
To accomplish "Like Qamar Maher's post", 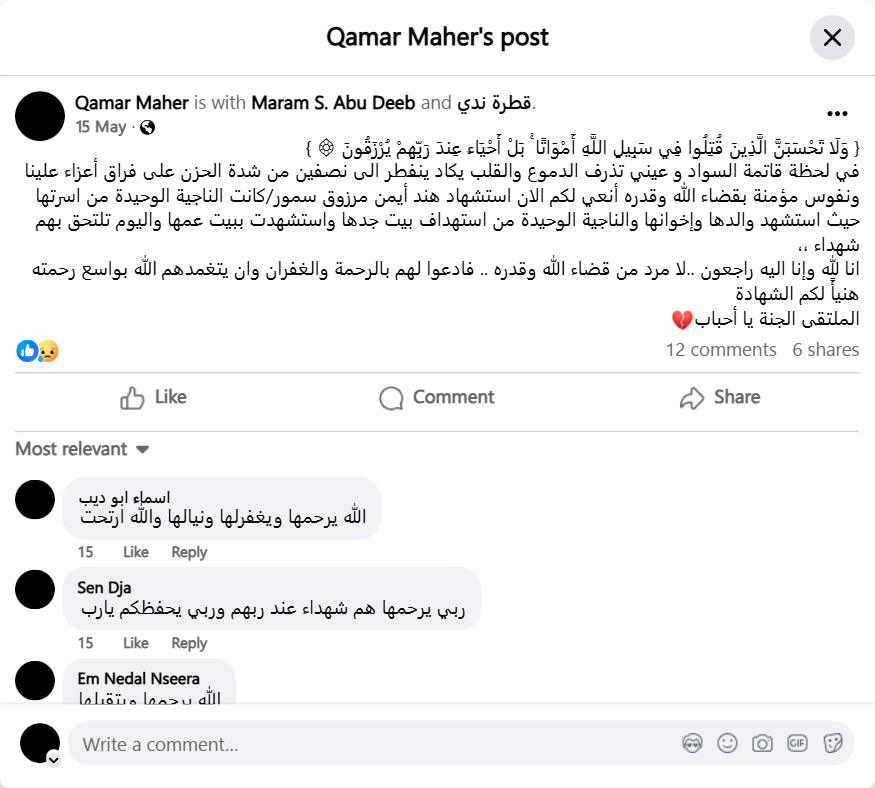I will tap(153, 397).
